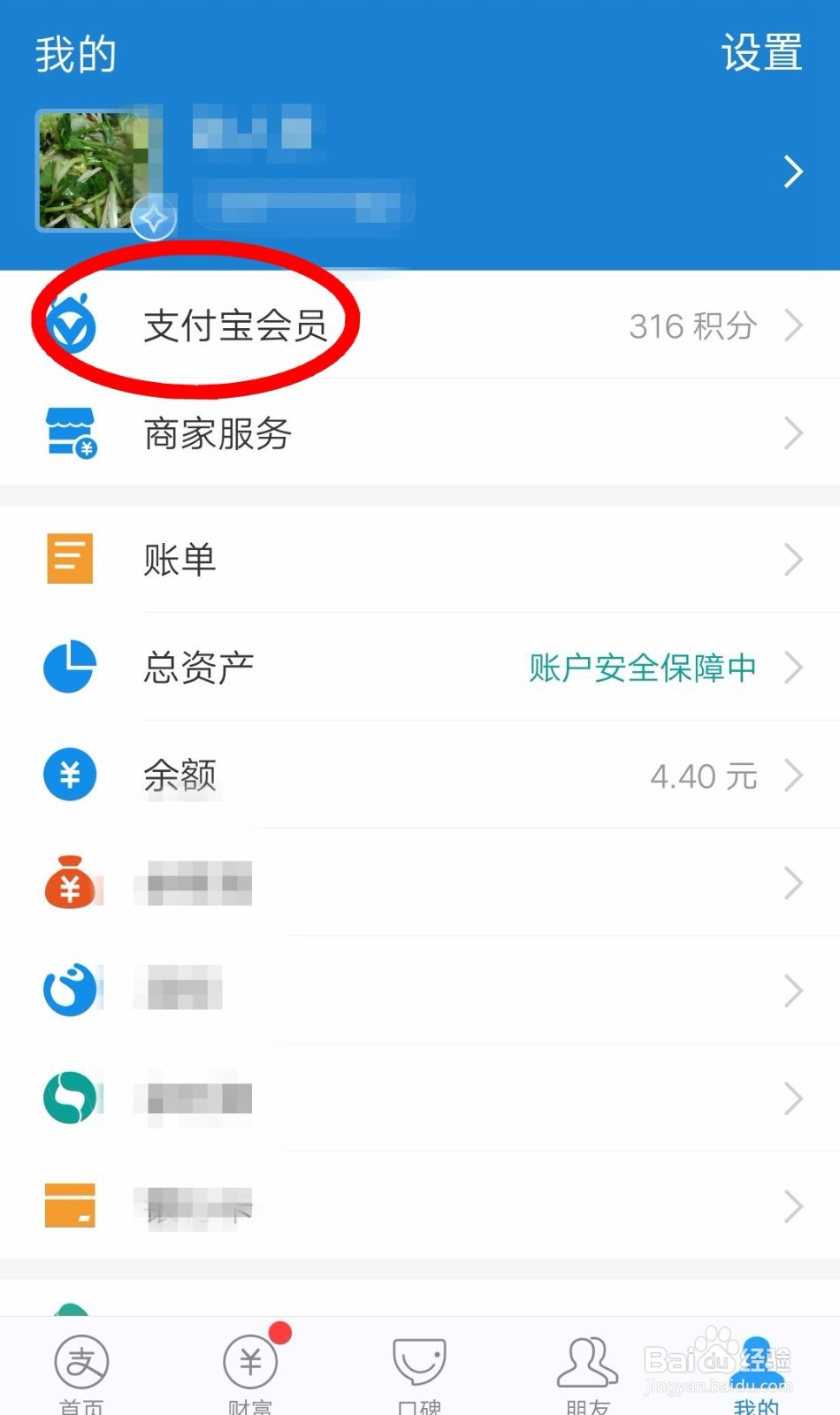Open the 首页 home tab
840x1415 pixels.
(x=81, y=1366)
